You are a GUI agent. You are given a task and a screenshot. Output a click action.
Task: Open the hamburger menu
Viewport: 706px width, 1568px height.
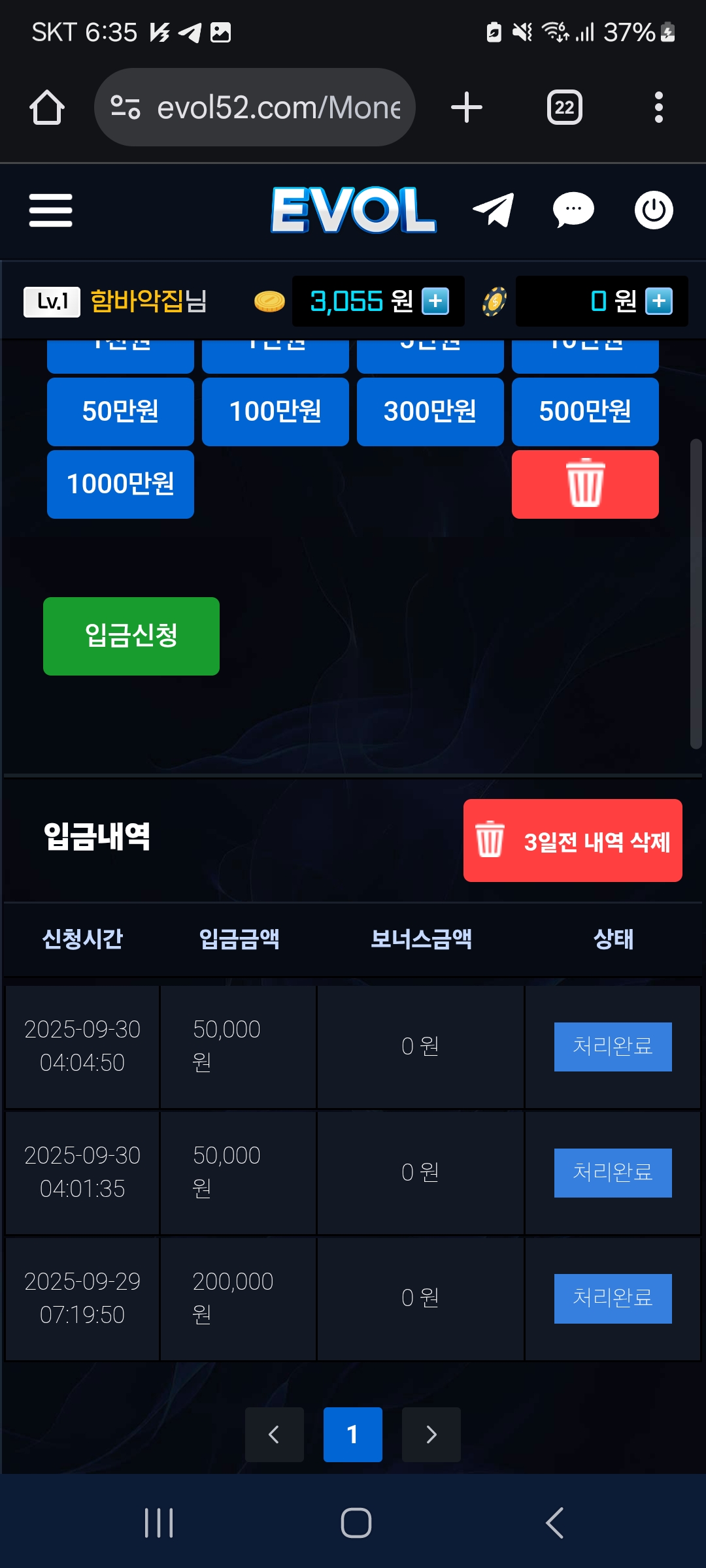pyautogui.click(x=50, y=210)
